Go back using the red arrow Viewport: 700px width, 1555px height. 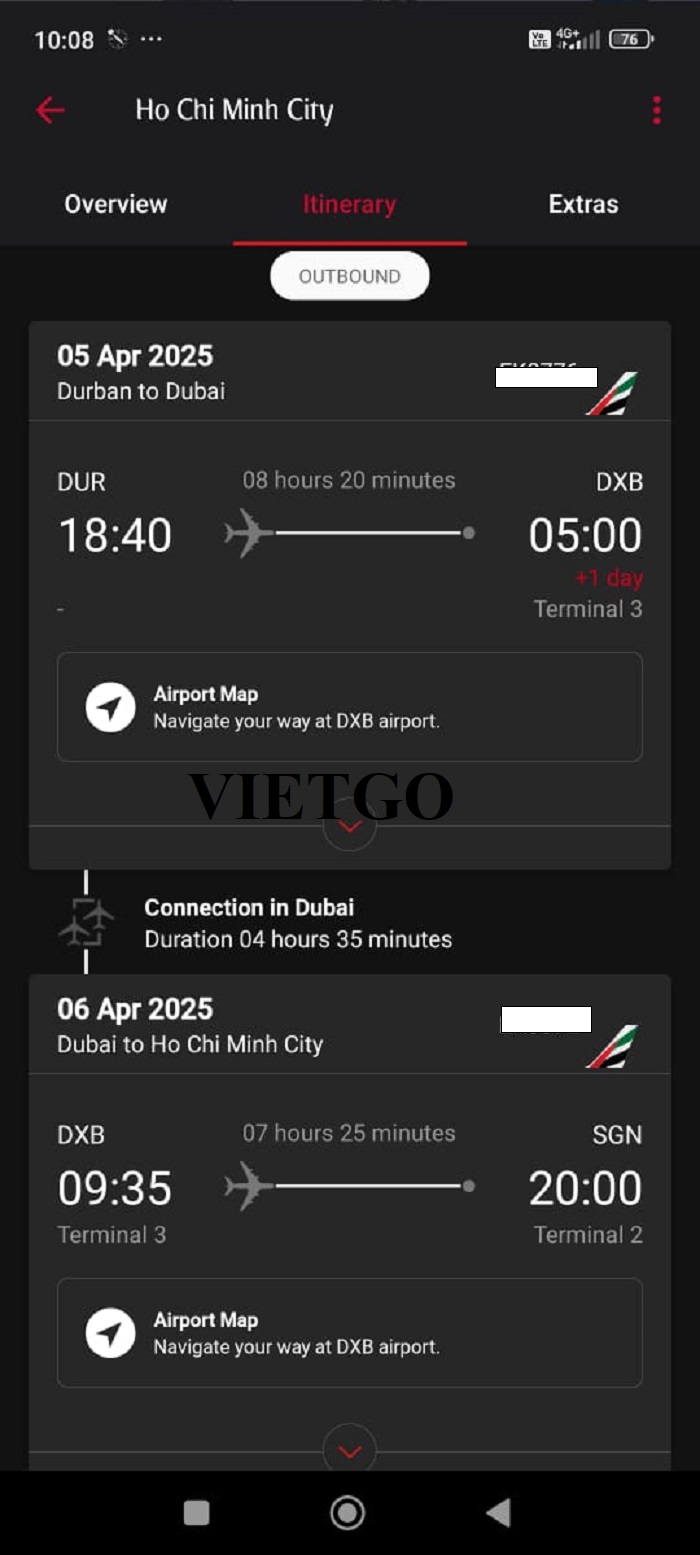coord(50,110)
